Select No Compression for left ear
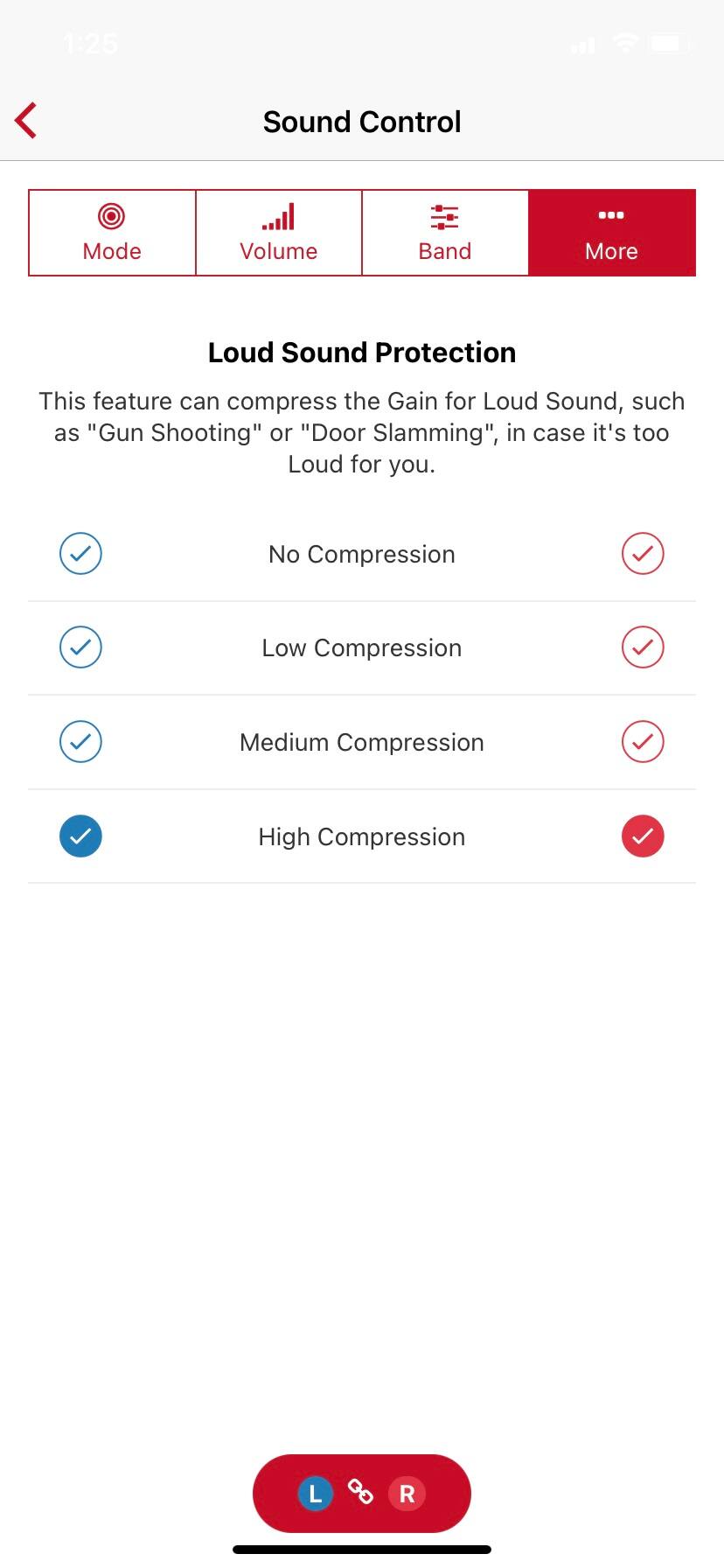 [80, 553]
